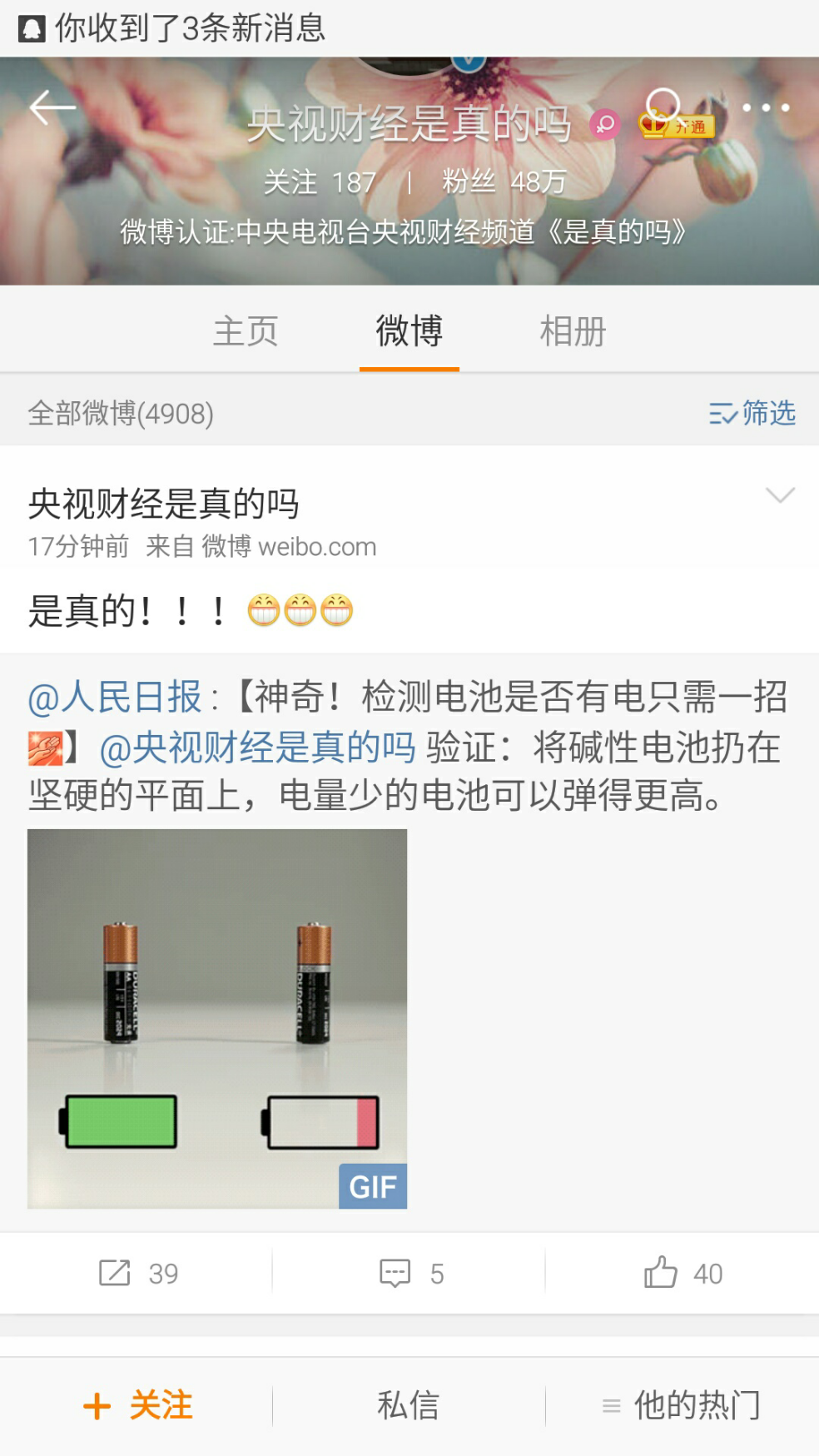View the 粉丝 48万 followers list
The width and height of the screenshot is (819, 1456).
[x=504, y=181]
